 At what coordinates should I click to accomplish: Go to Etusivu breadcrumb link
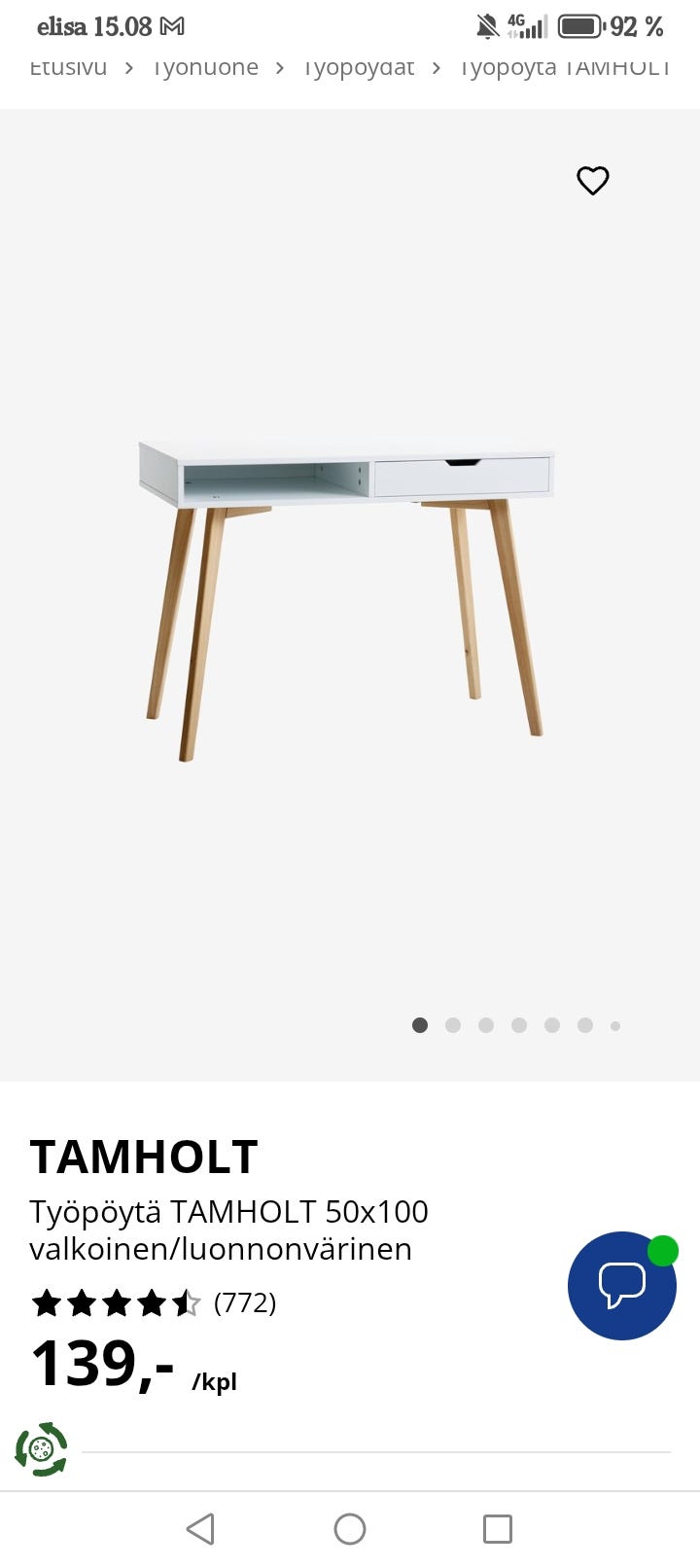coord(68,68)
